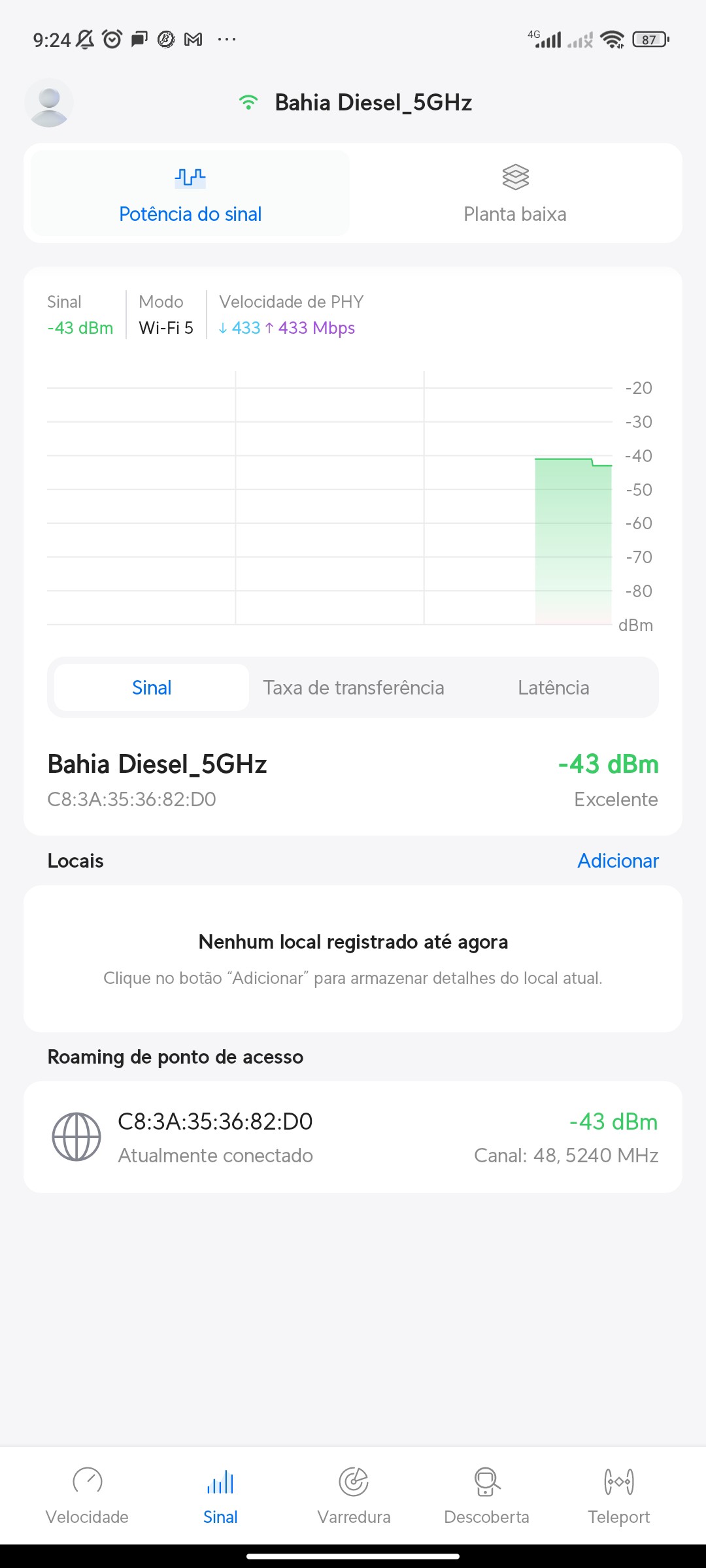The image size is (706, 1568).
Task: Open the profile avatar
Action: [x=49, y=103]
